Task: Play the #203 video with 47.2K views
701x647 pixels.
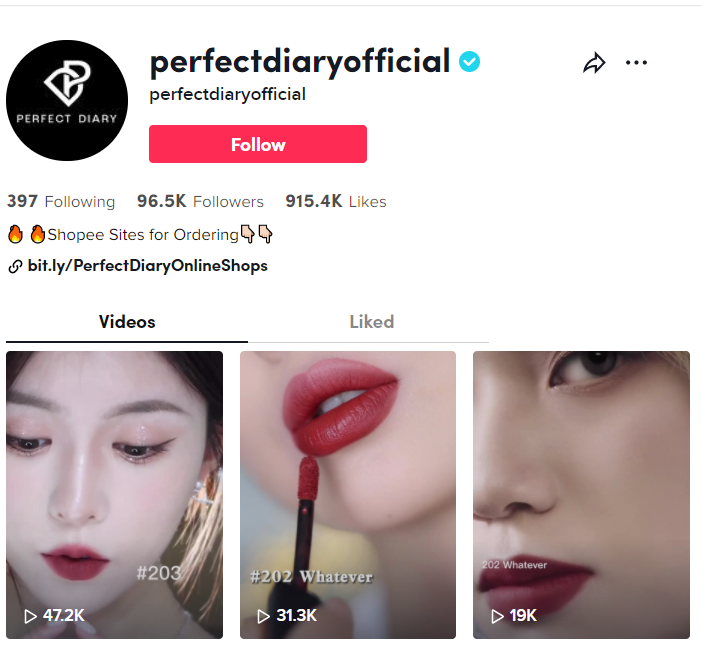Action: (114, 494)
